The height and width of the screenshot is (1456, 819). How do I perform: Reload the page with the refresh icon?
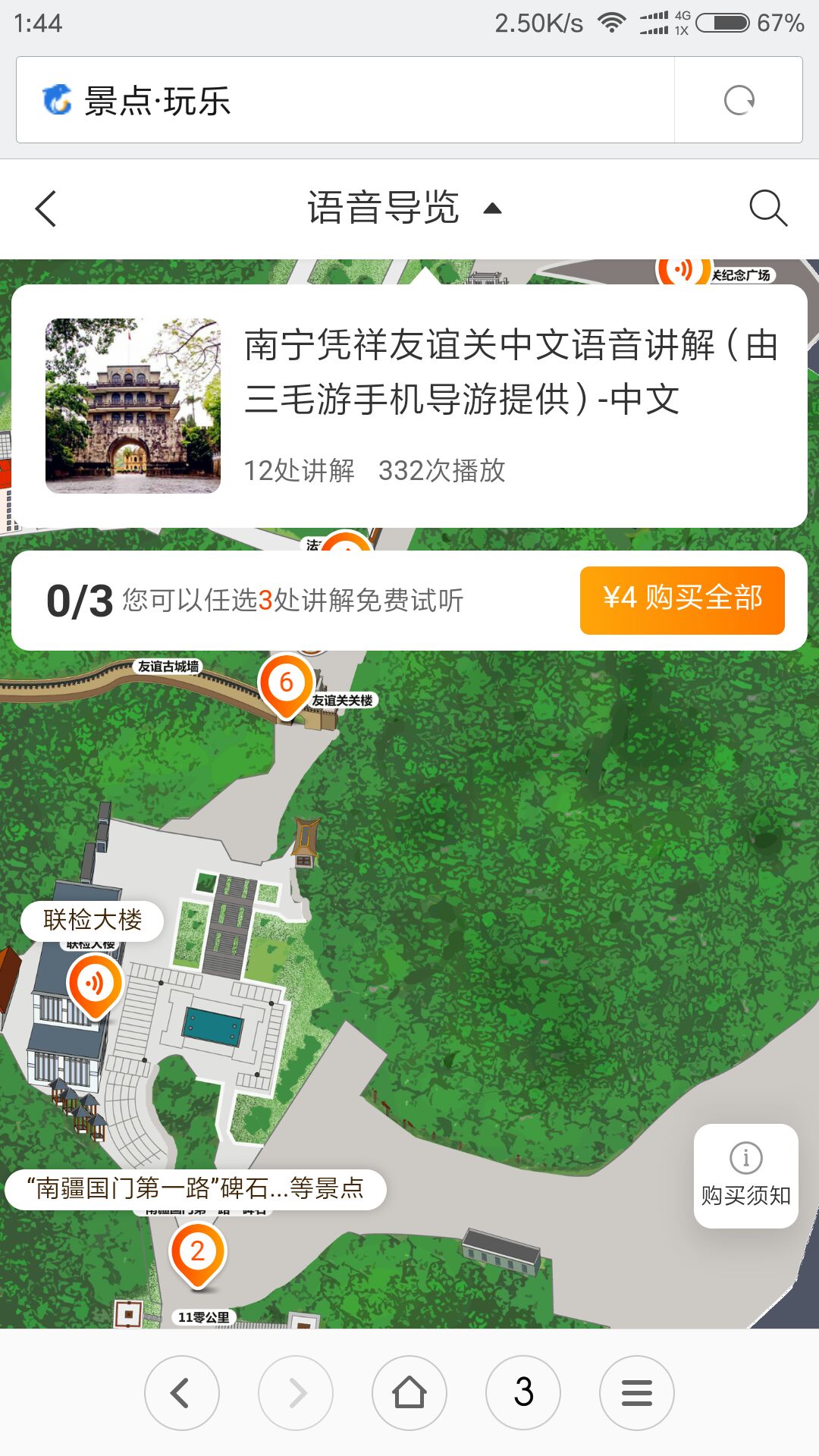pos(739,100)
